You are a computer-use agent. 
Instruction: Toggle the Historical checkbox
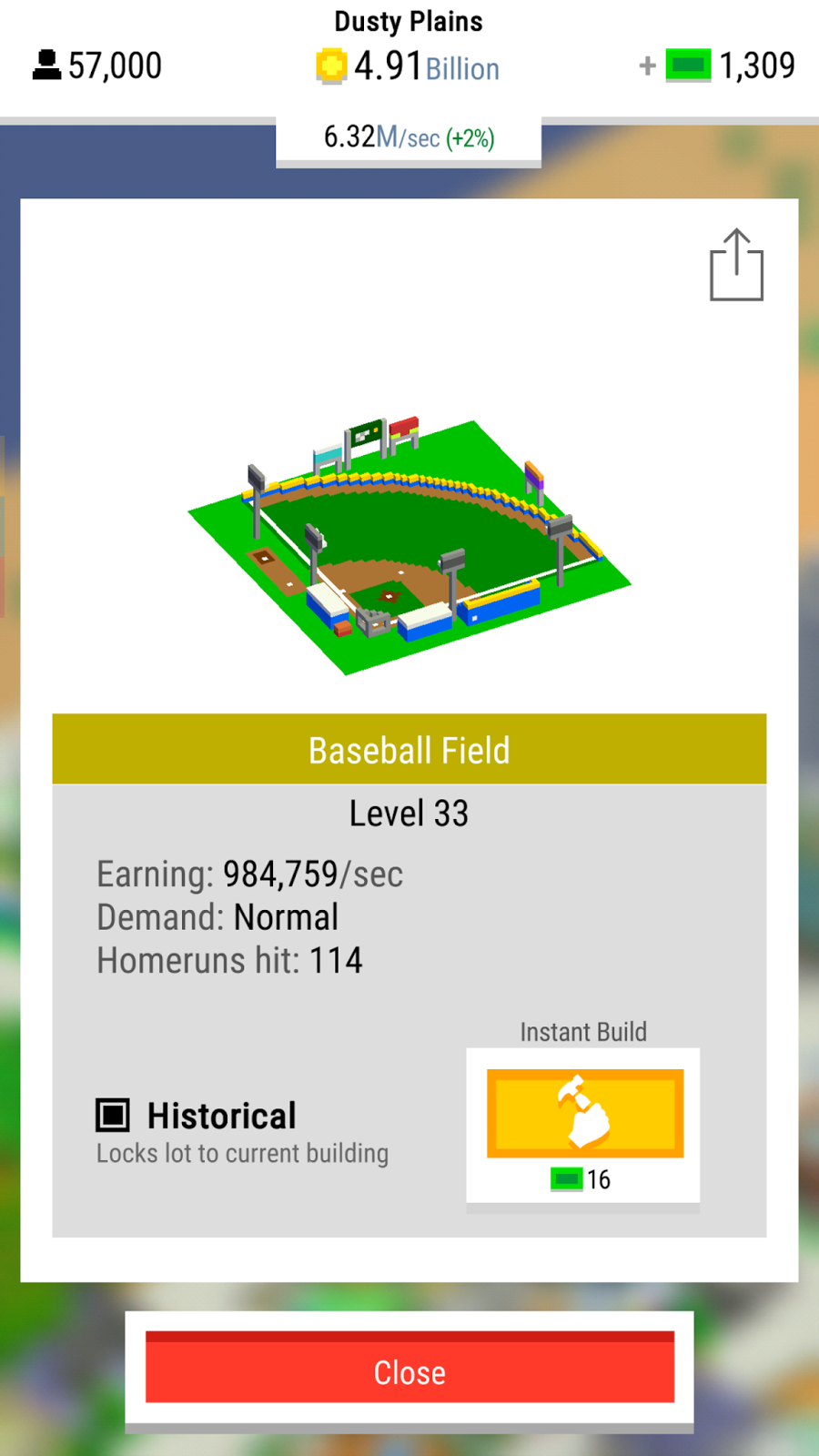pos(113,1115)
